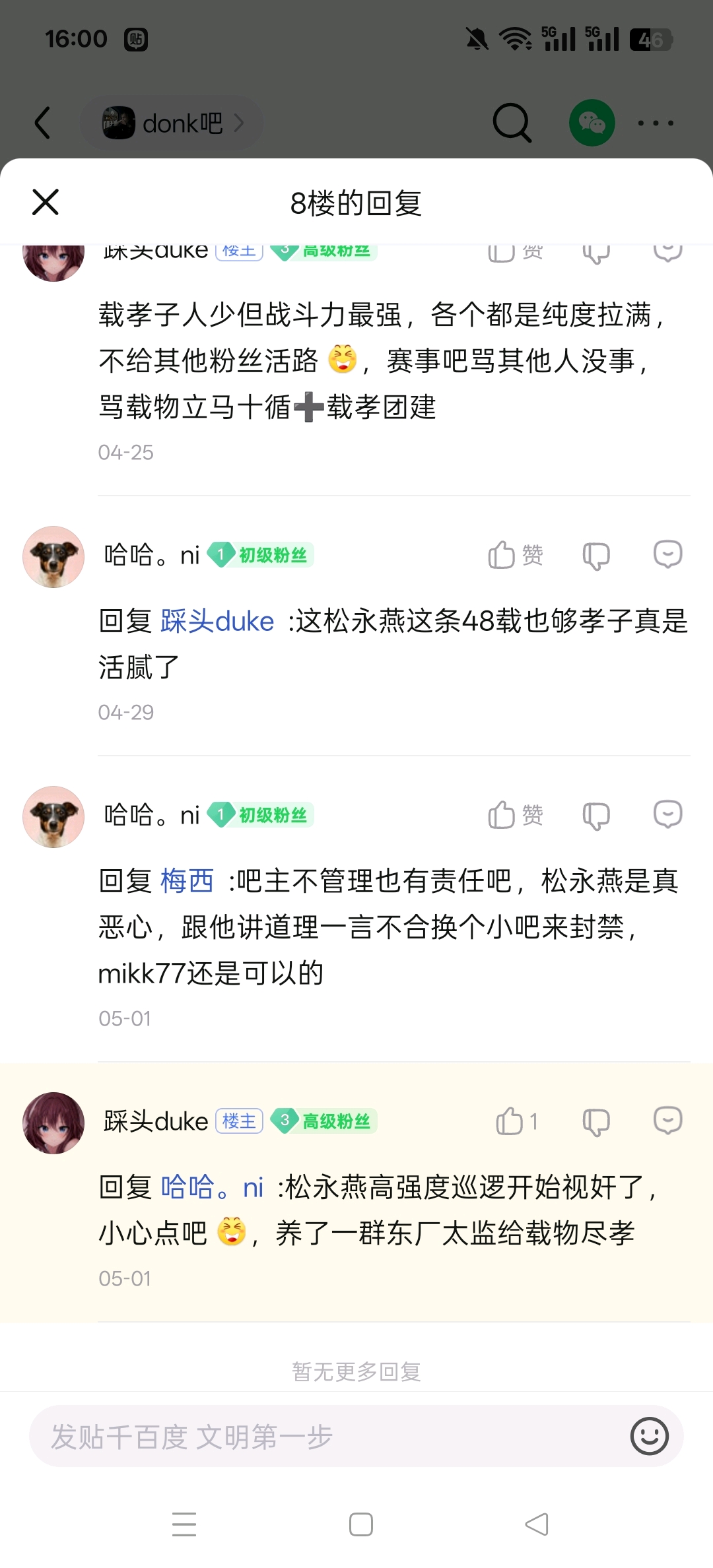This screenshot has height=1568, width=713.
Task: Dislike 踩头duke's 05-01 reply
Action: tap(595, 1122)
